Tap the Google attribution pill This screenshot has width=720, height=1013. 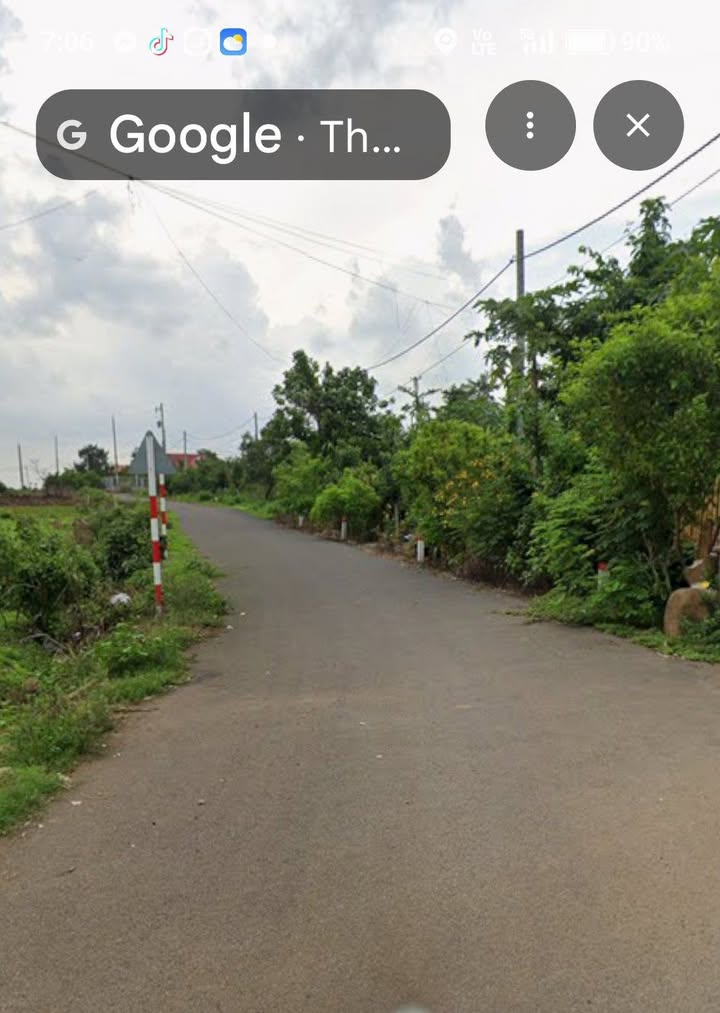point(243,135)
